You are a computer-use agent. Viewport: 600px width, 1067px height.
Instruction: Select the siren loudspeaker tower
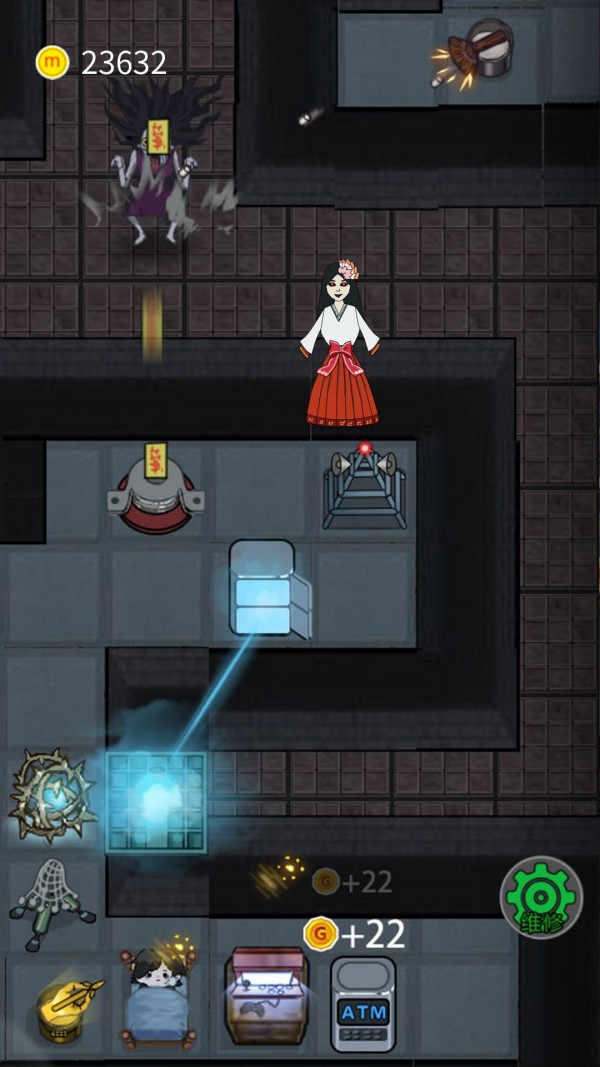[364, 488]
